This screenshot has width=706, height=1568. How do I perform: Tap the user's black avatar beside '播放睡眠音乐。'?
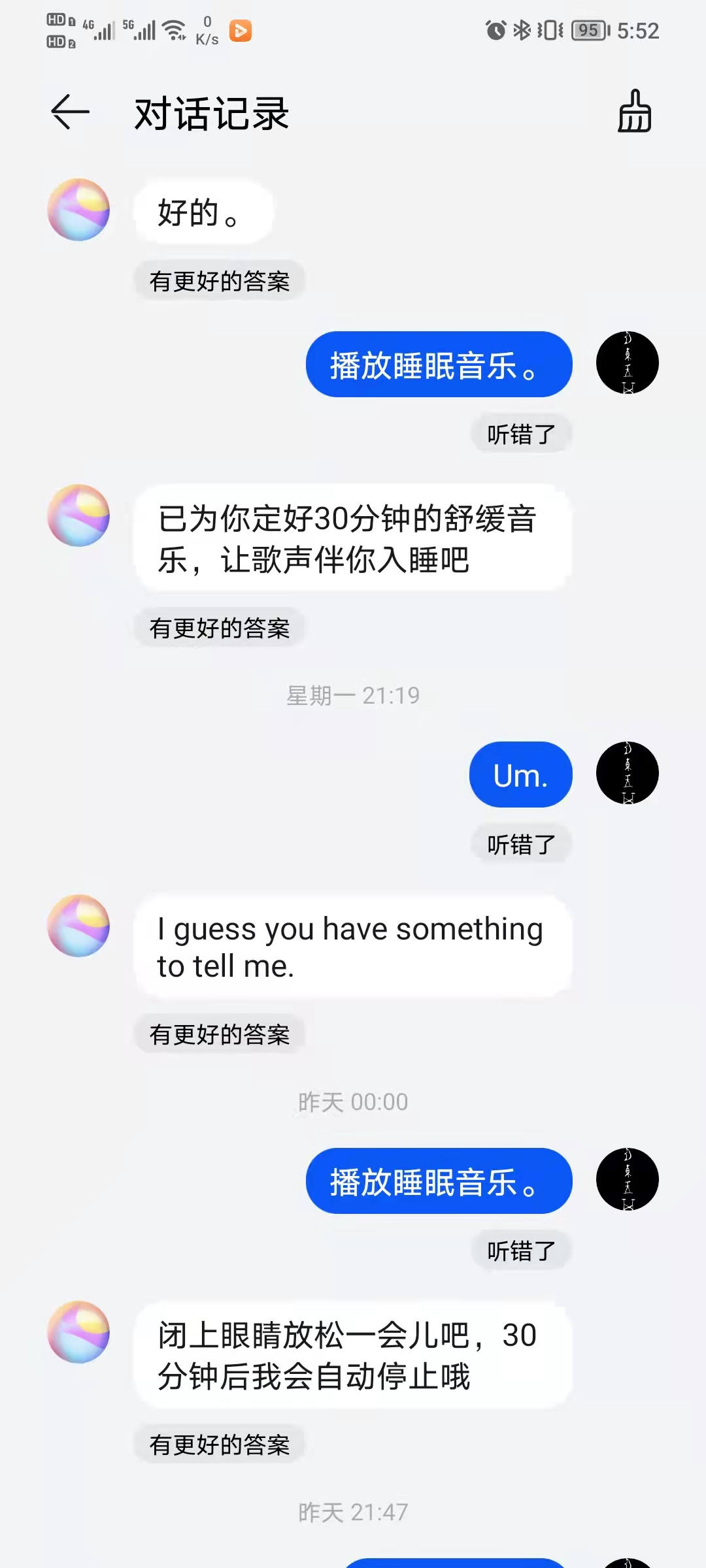[x=627, y=364]
